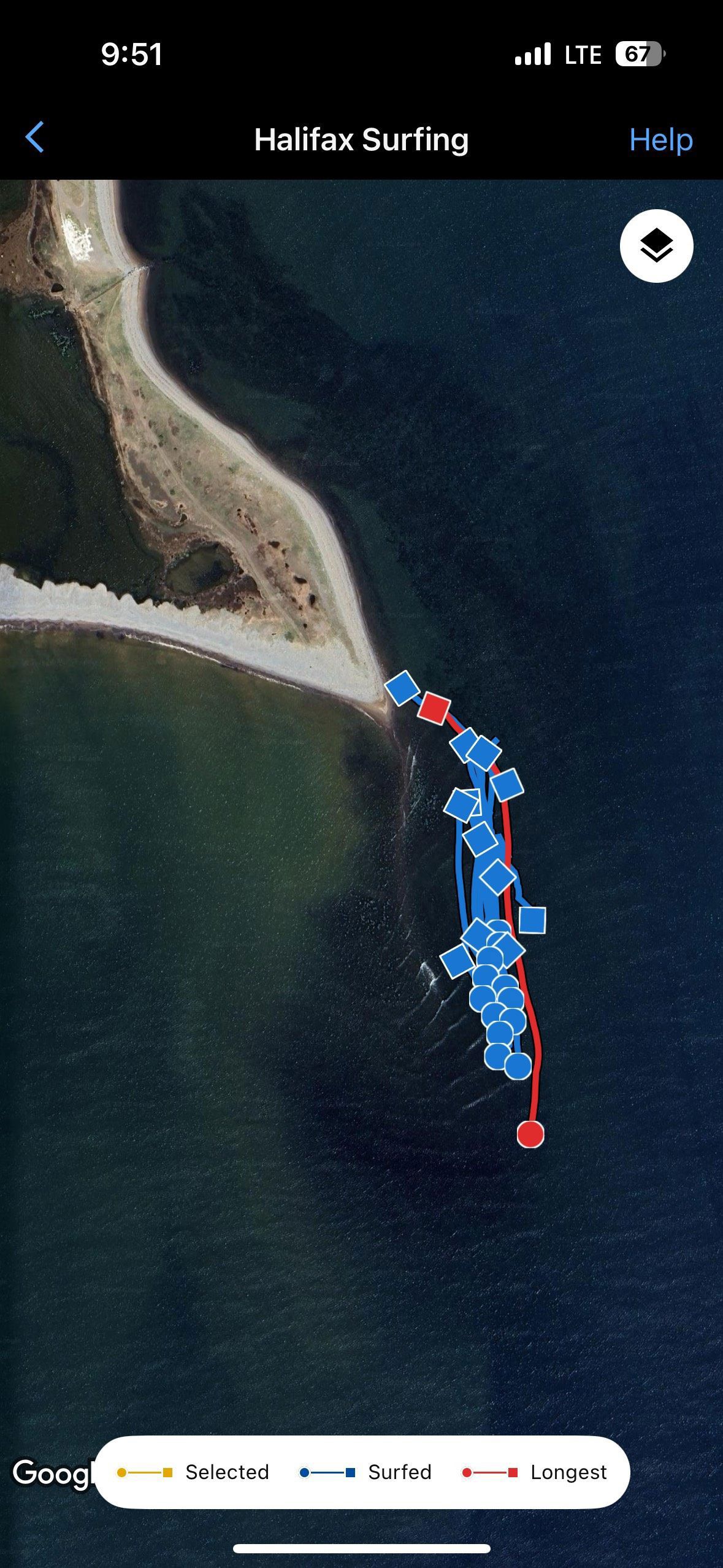Tap the red circle wave start marker
This screenshot has height=1568, width=723.
530,1134
